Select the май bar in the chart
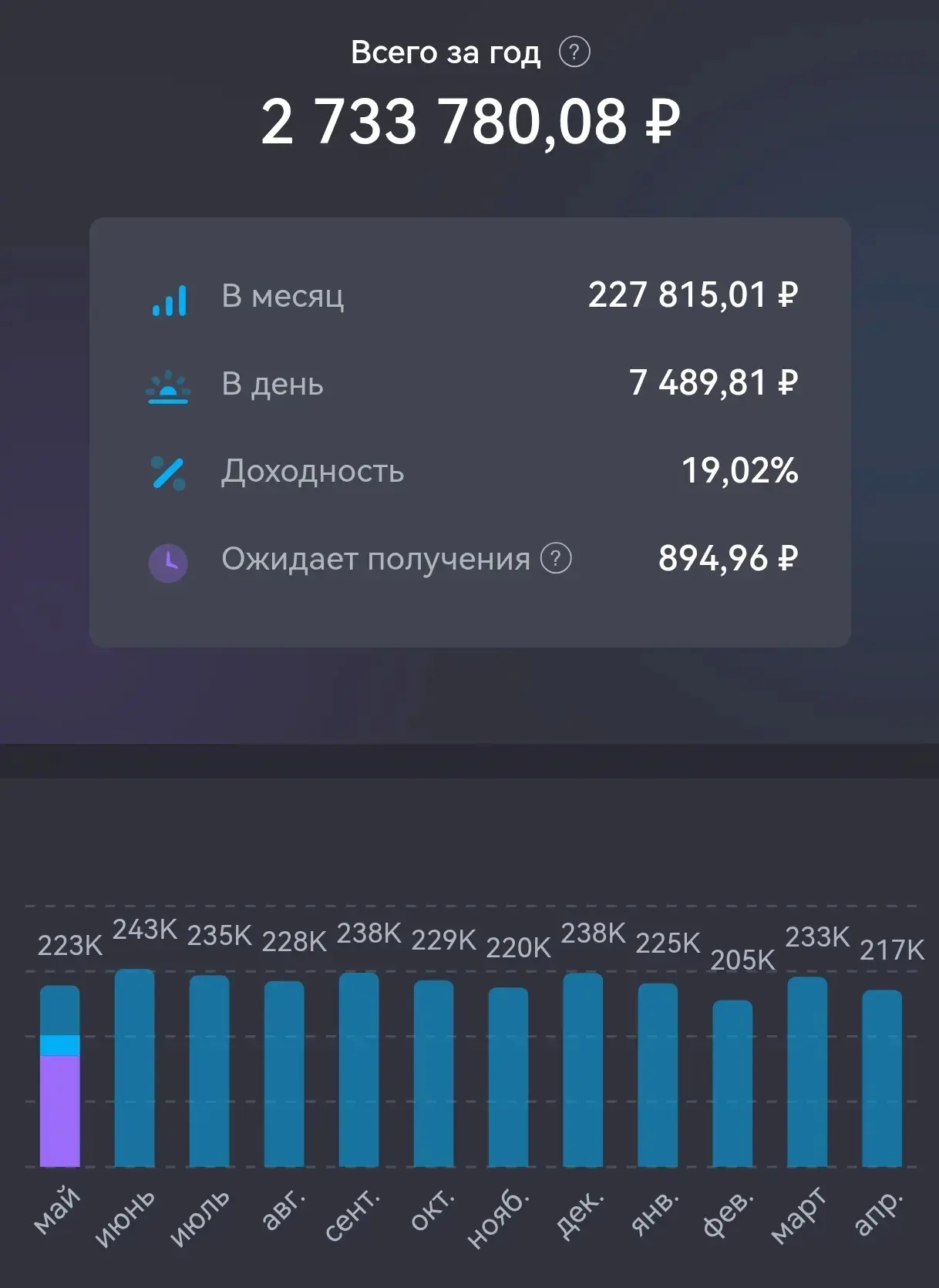This screenshot has height=1288, width=939. (60, 1076)
